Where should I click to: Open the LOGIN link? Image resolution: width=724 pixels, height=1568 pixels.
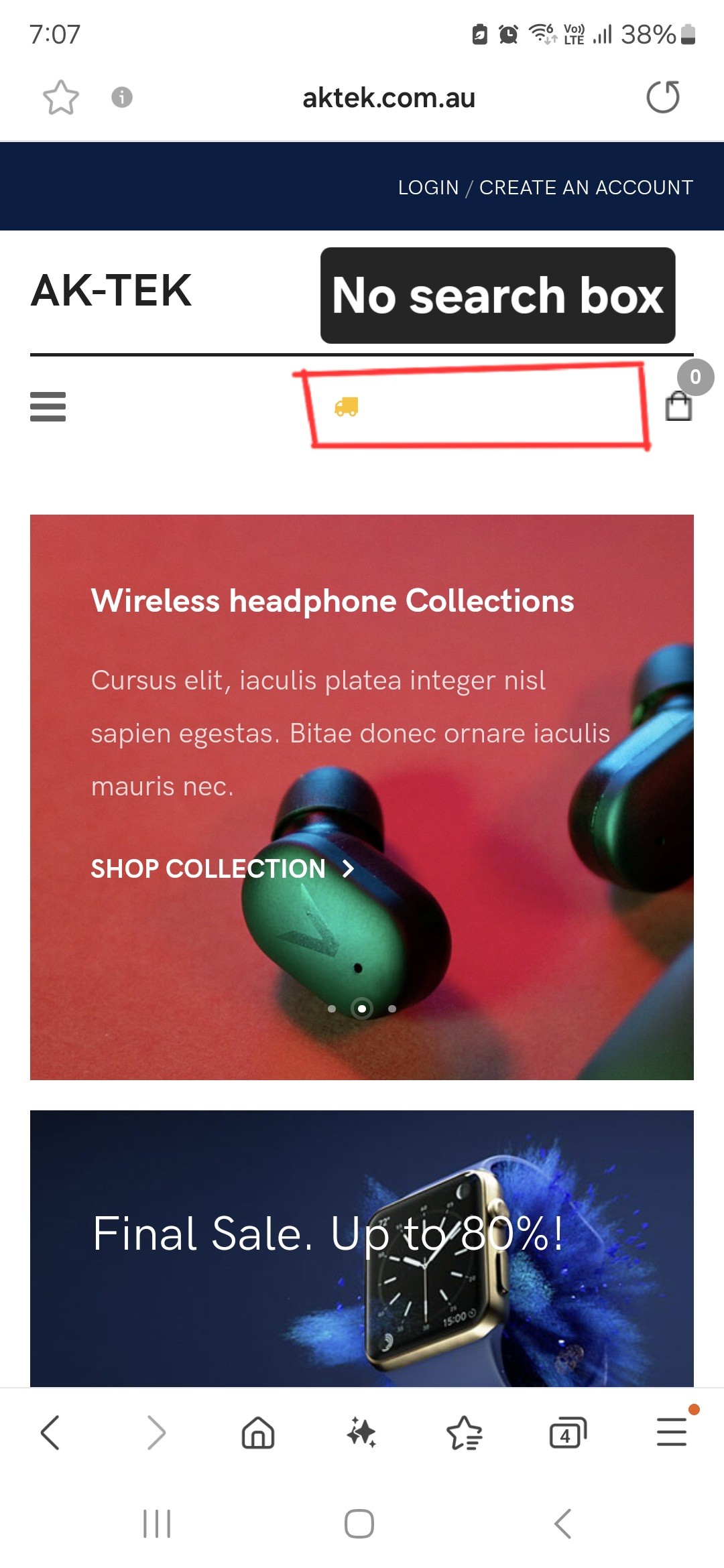click(428, 188)
